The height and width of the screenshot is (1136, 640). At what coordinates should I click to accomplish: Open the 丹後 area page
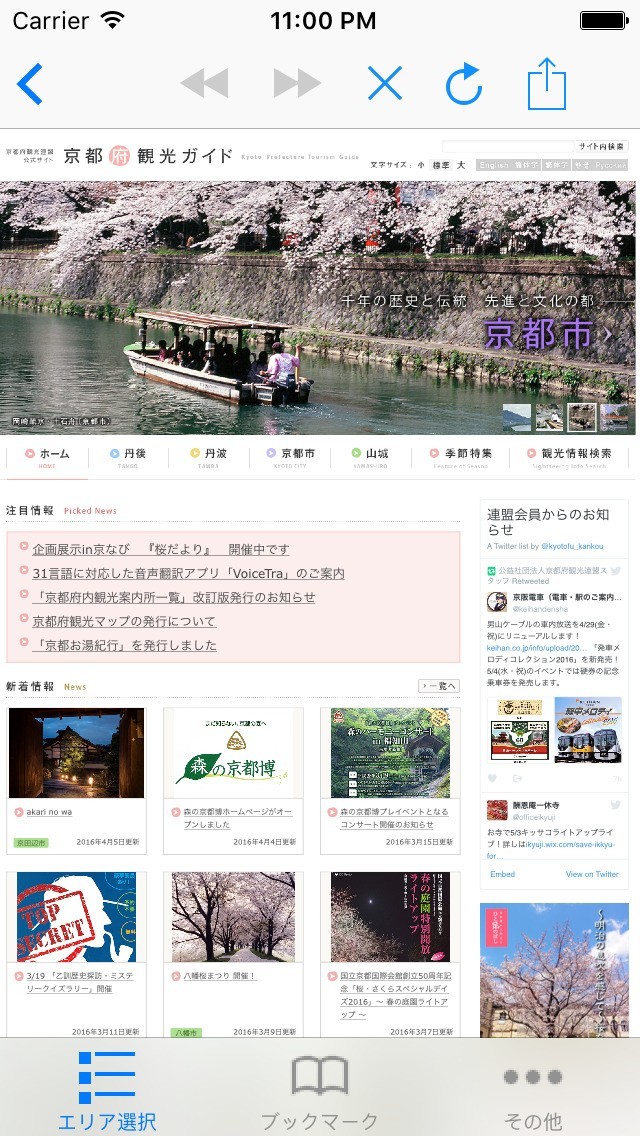[x=128, y=455]
